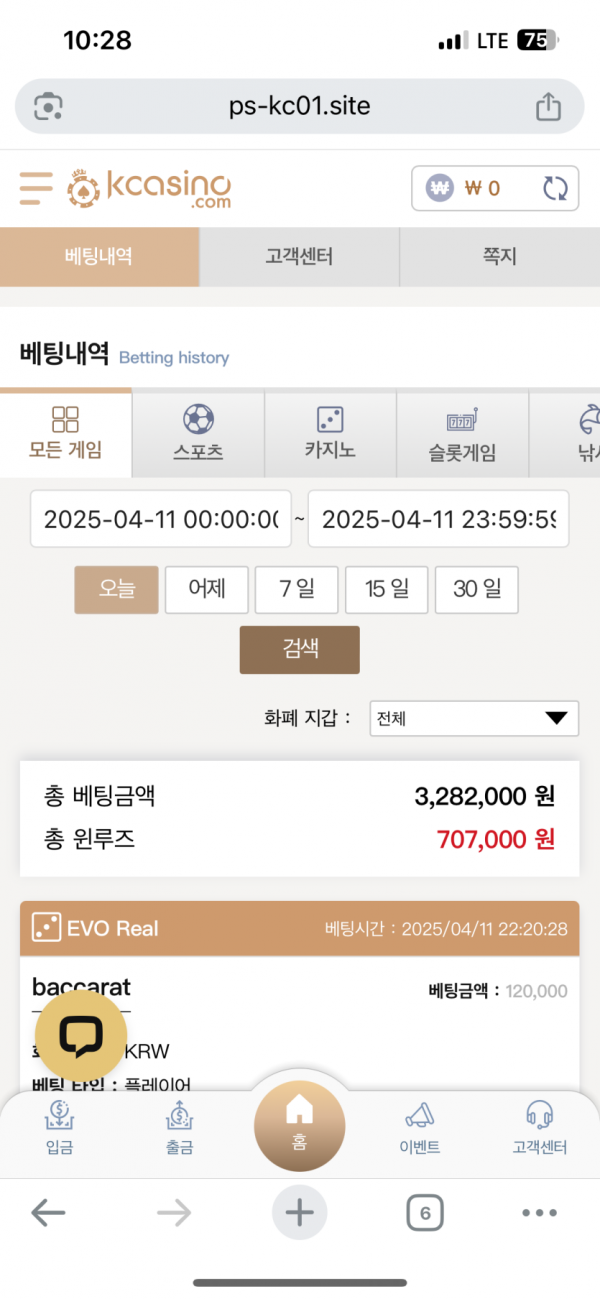Open 출금 withdrawal page
This screenshot has width=600, height=1299.
click(x=179, y=1127)
